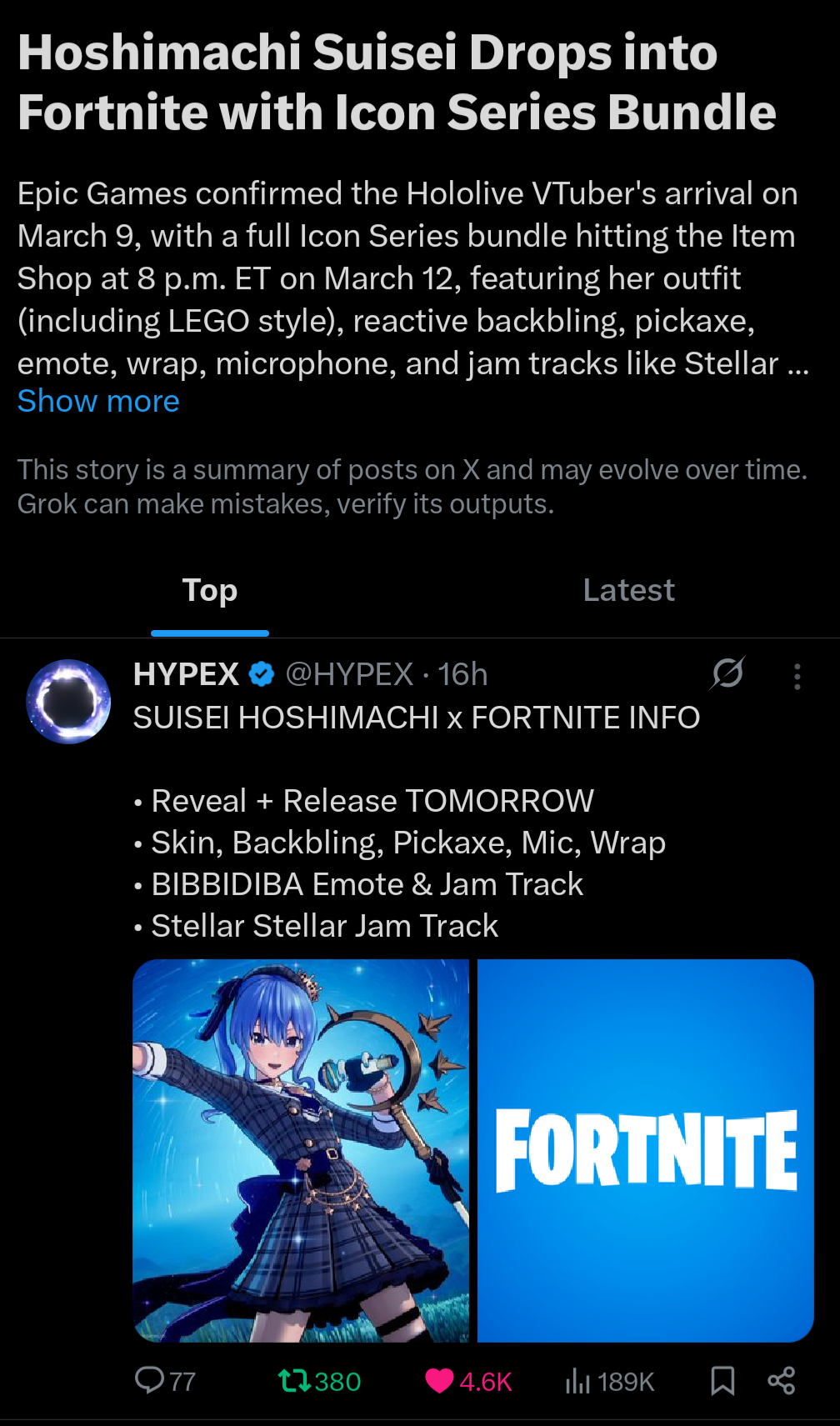Image resolution: width=840 pixels, height=1426 pixels.
Task: Reply to HYPEX's post
Action: tap(165, 1381)
